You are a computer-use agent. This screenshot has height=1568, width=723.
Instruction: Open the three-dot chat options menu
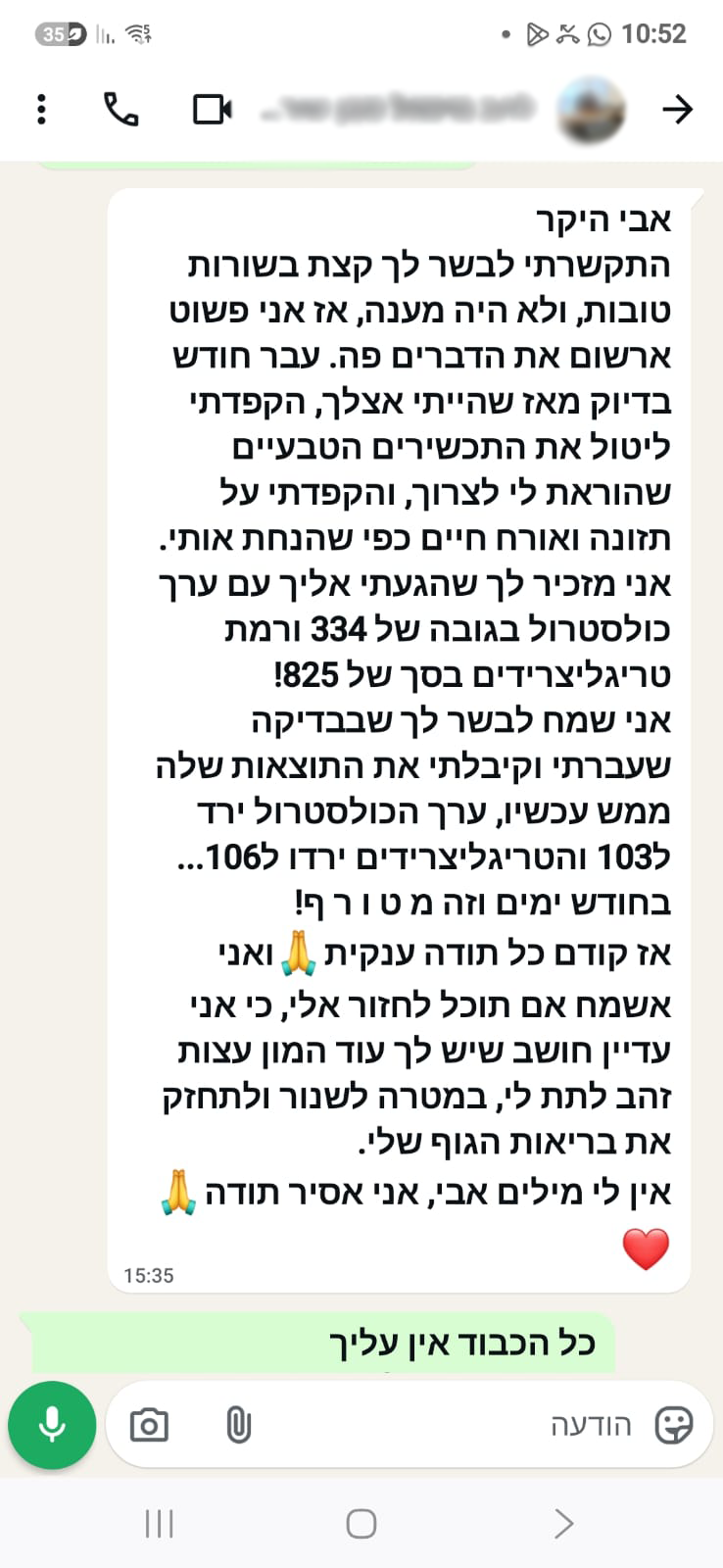41,110
